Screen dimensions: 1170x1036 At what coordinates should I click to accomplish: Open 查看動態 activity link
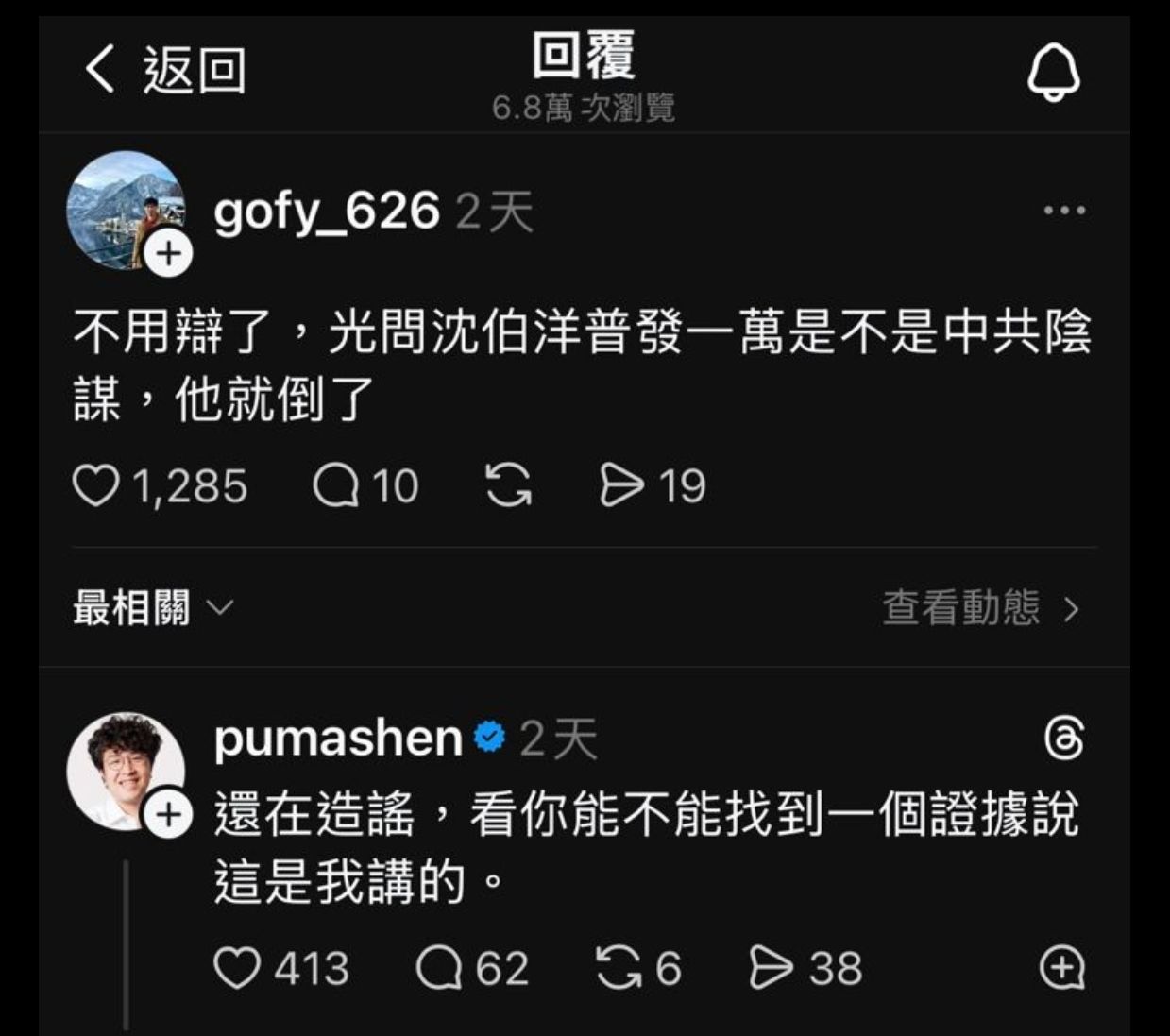click(979, 608)
